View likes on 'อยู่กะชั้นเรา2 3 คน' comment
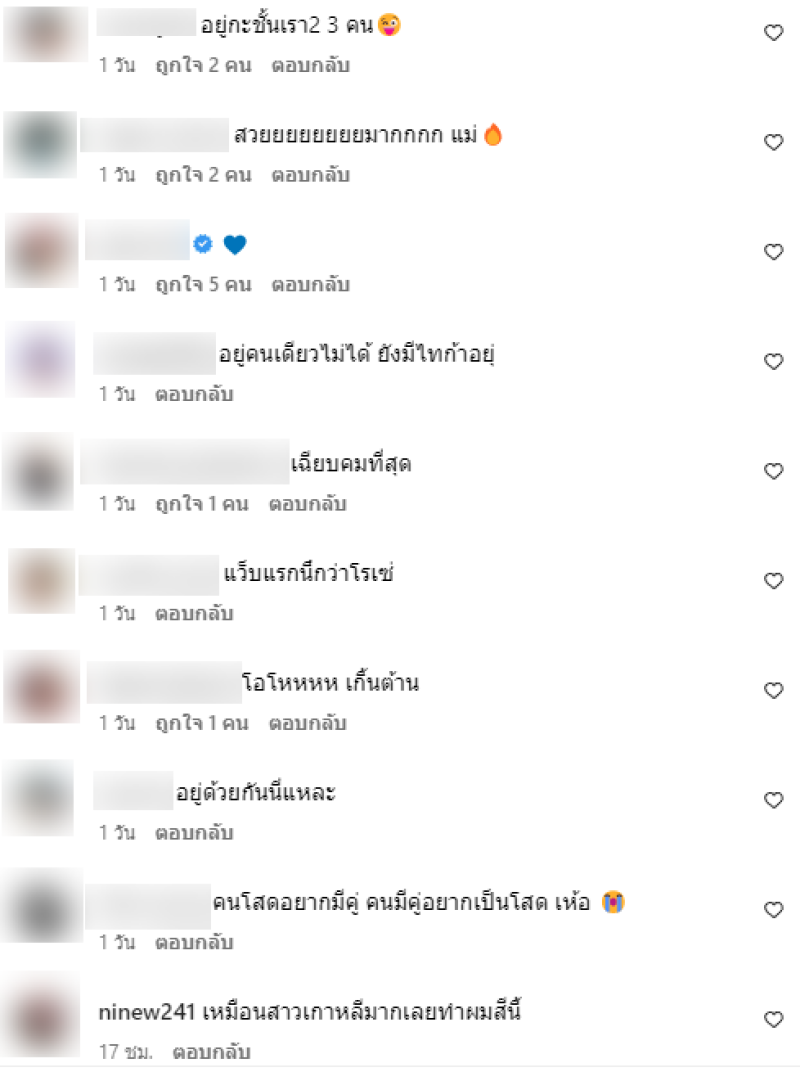The image size is (800, 1090). click(203, 66)
